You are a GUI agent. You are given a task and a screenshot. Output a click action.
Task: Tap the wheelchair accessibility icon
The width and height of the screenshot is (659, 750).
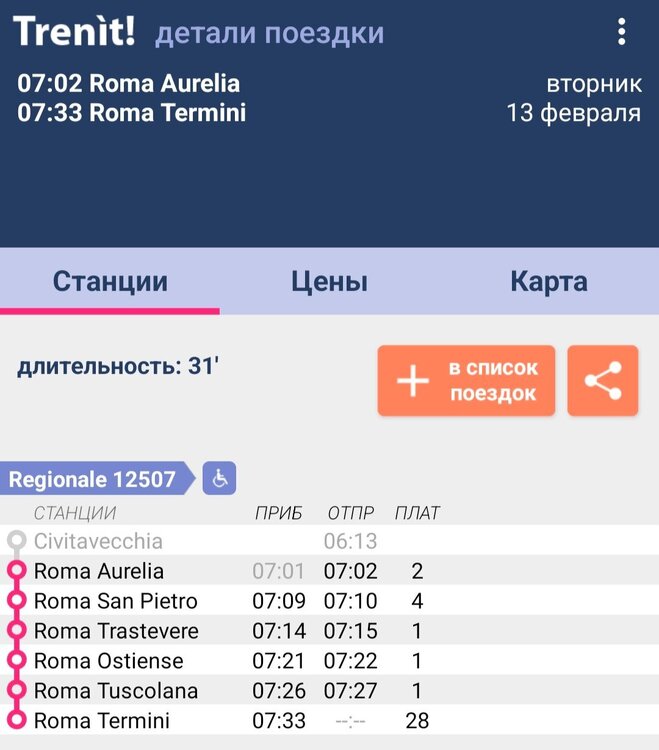tap(219, 479)
